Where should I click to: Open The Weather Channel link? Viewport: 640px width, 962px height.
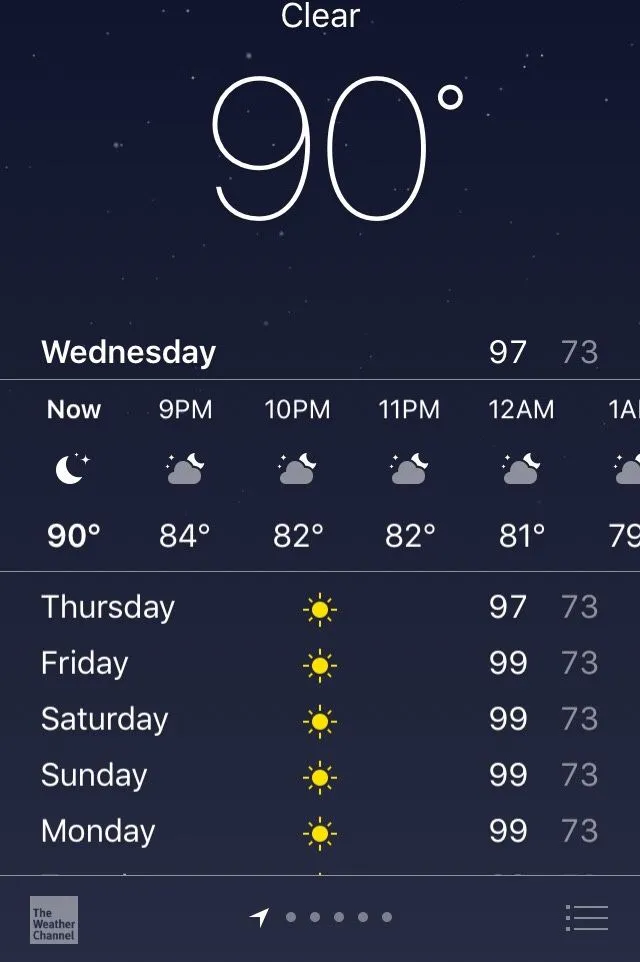(54, 919)
